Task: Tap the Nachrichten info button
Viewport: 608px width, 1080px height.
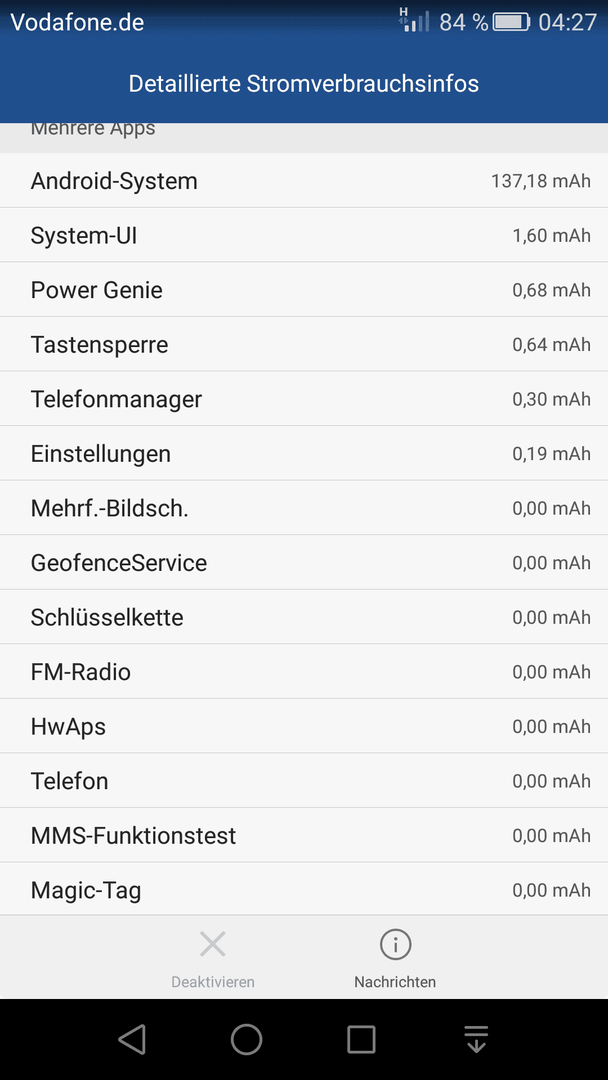Action: (395, 959)
